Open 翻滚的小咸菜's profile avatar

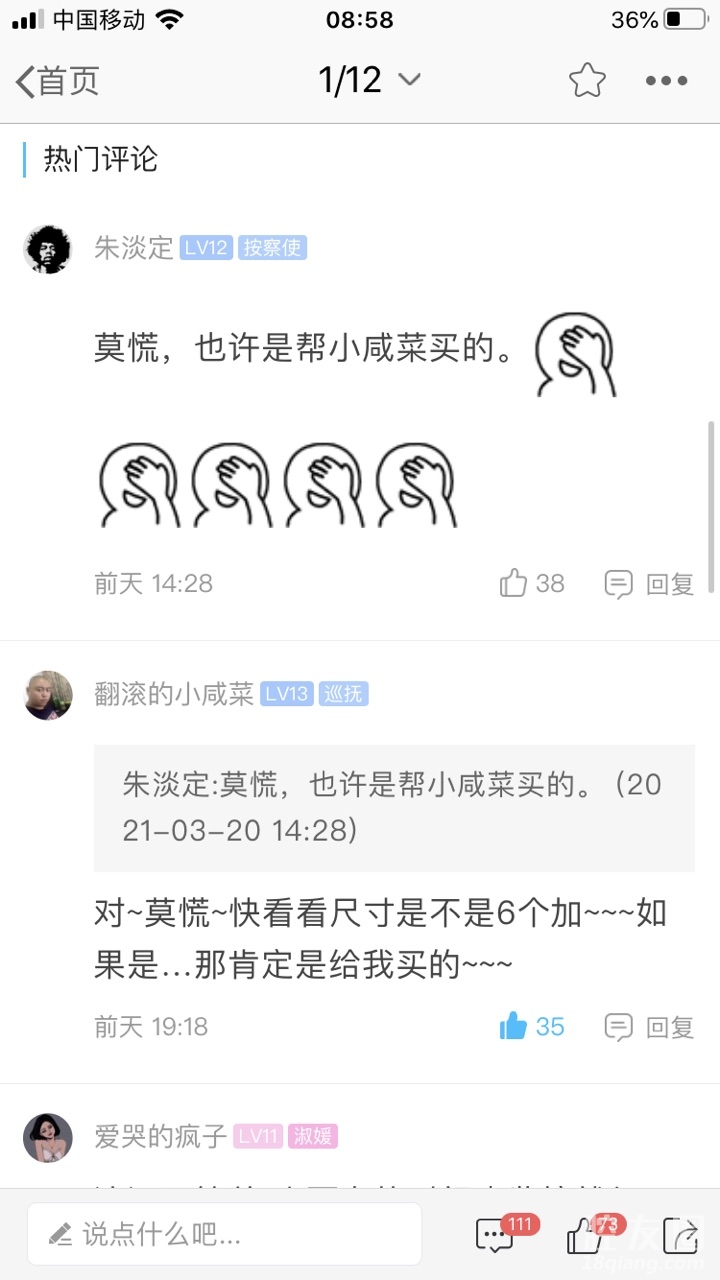pos(48,695)
